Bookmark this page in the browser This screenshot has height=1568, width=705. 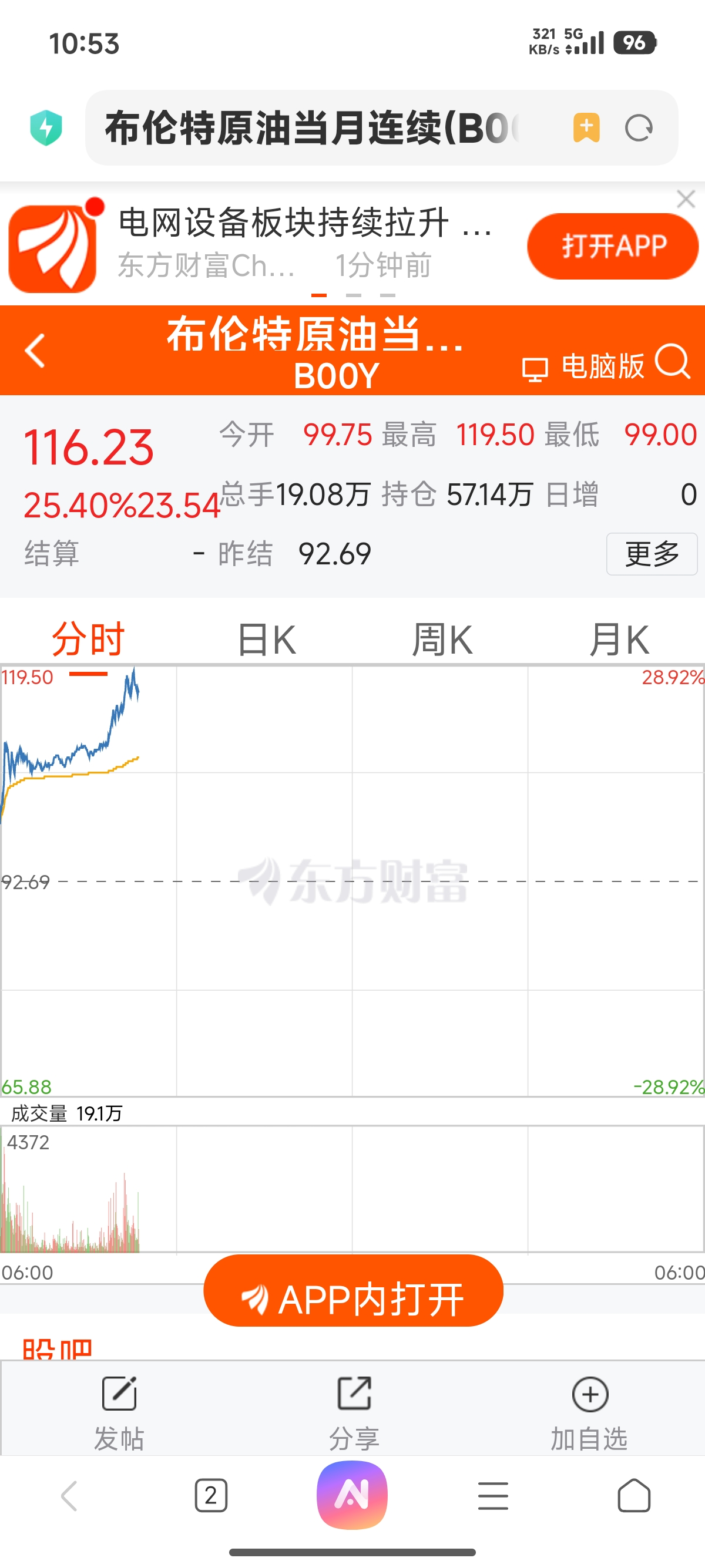tap(586, 128)
